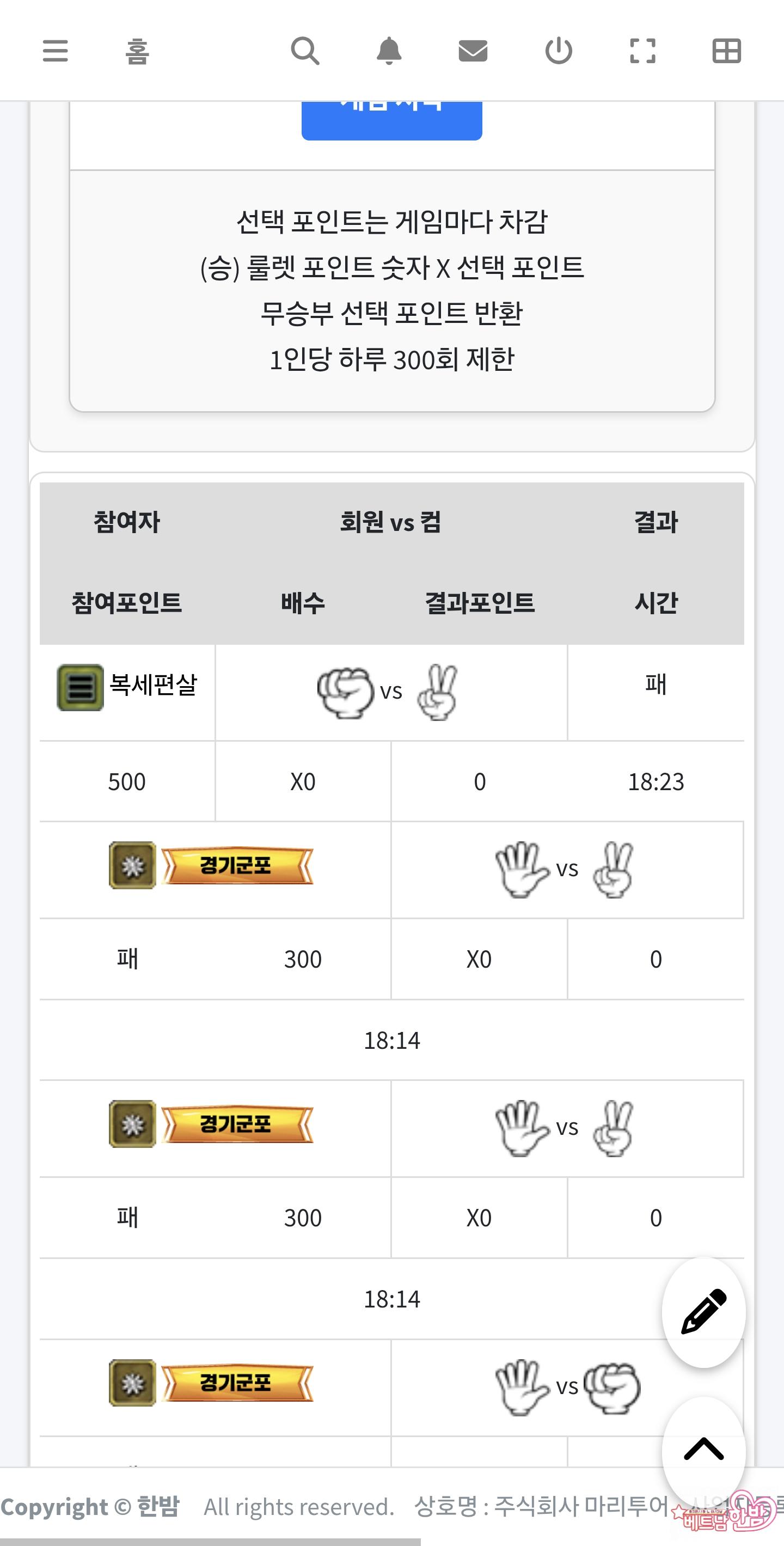Tap the blue game start button

click(x=391, y=119)
